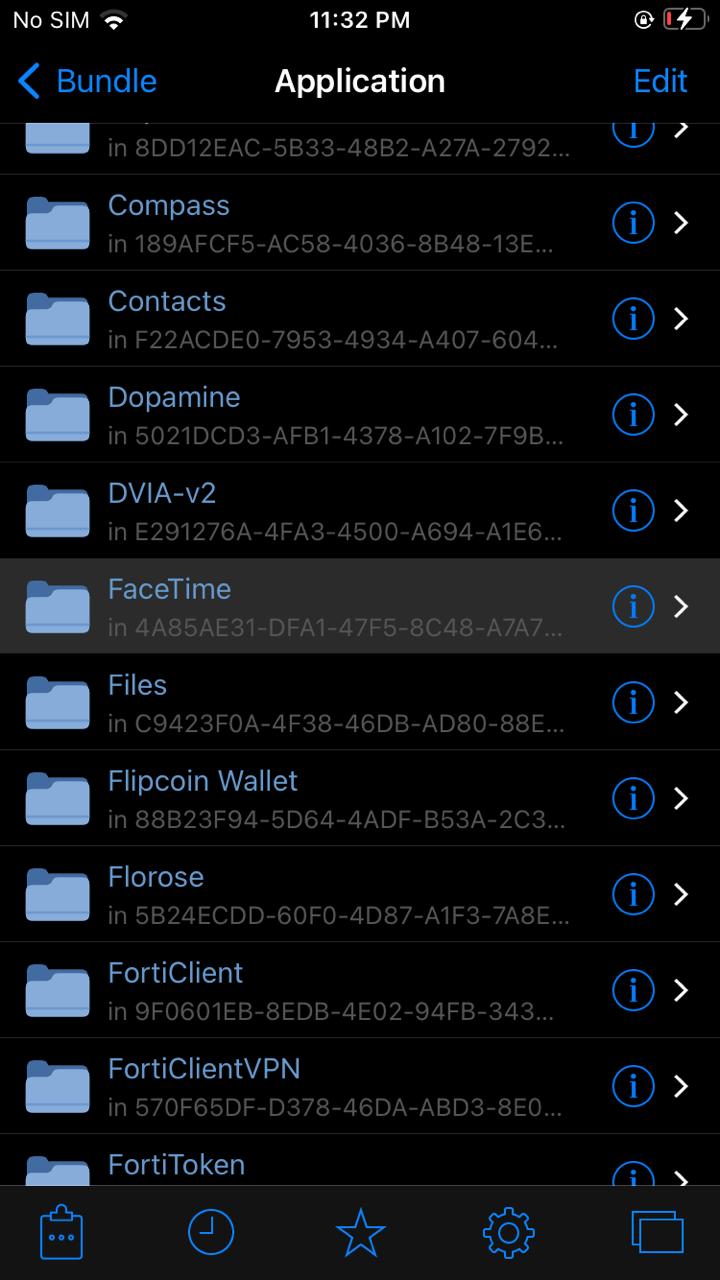720x1280 pixels.
Task: Open the Dopamine folder
Action: (300, 415)
